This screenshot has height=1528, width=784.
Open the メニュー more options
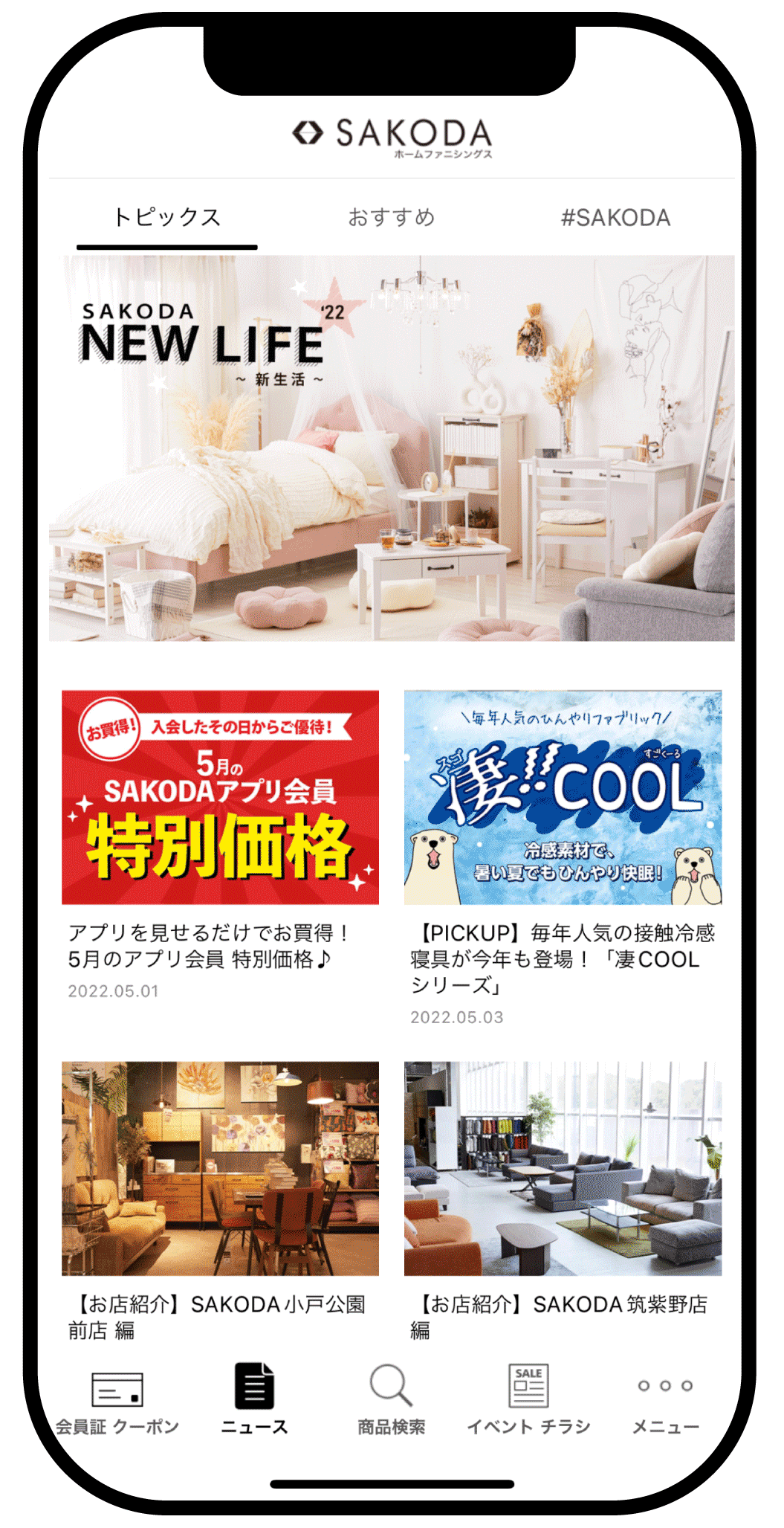coord(665,1399)
